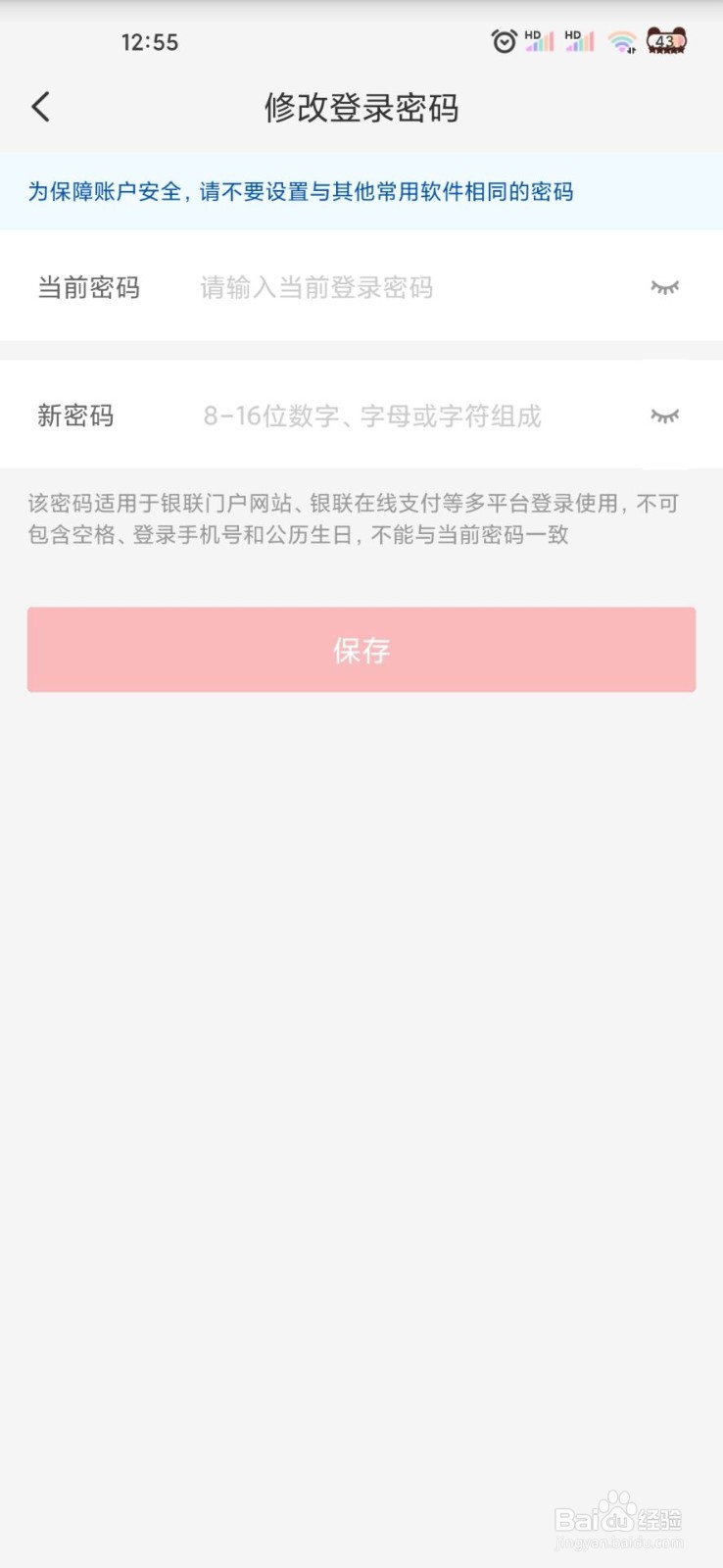
Task: Tap the 新密码 field label
Action: click(x=74, y=416)
